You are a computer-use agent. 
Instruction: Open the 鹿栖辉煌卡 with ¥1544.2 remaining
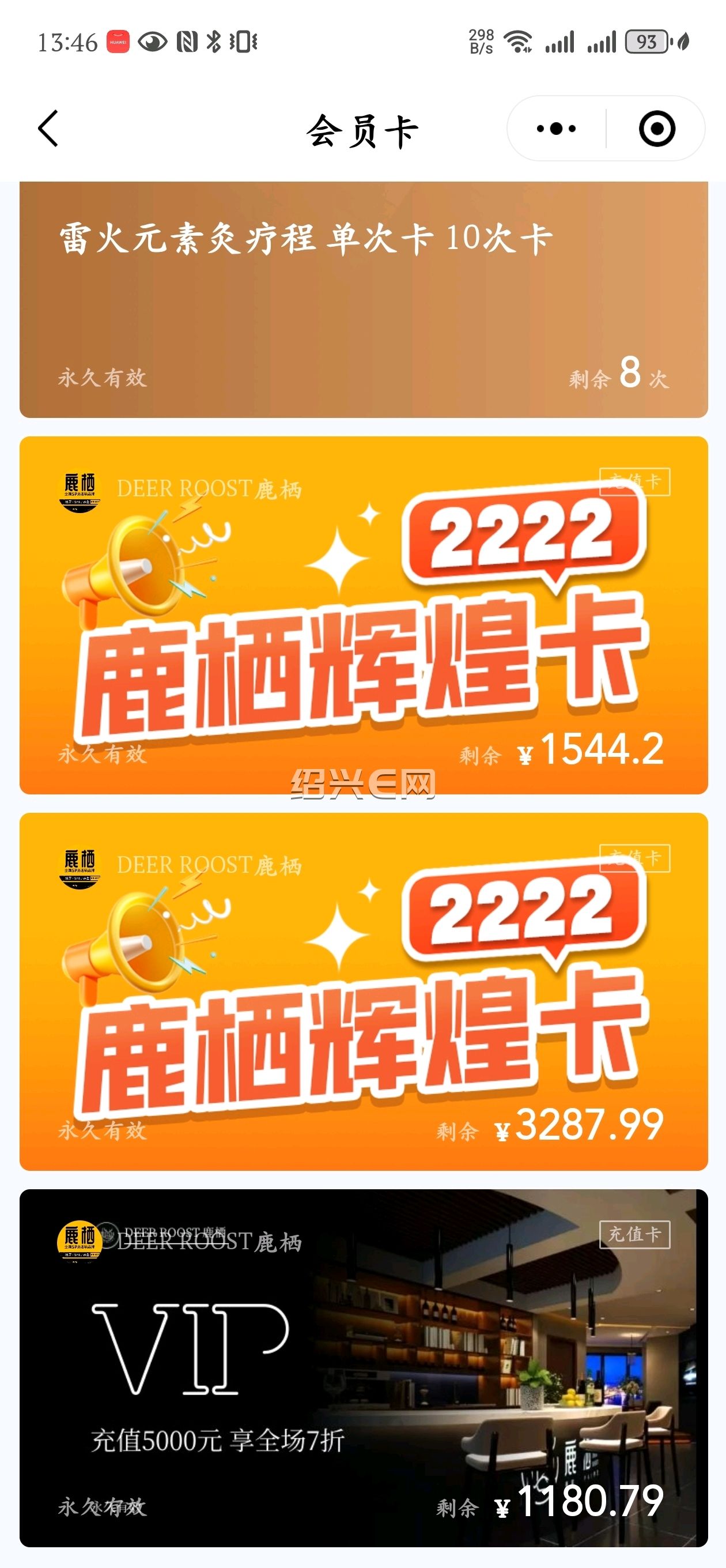[364, 616]
